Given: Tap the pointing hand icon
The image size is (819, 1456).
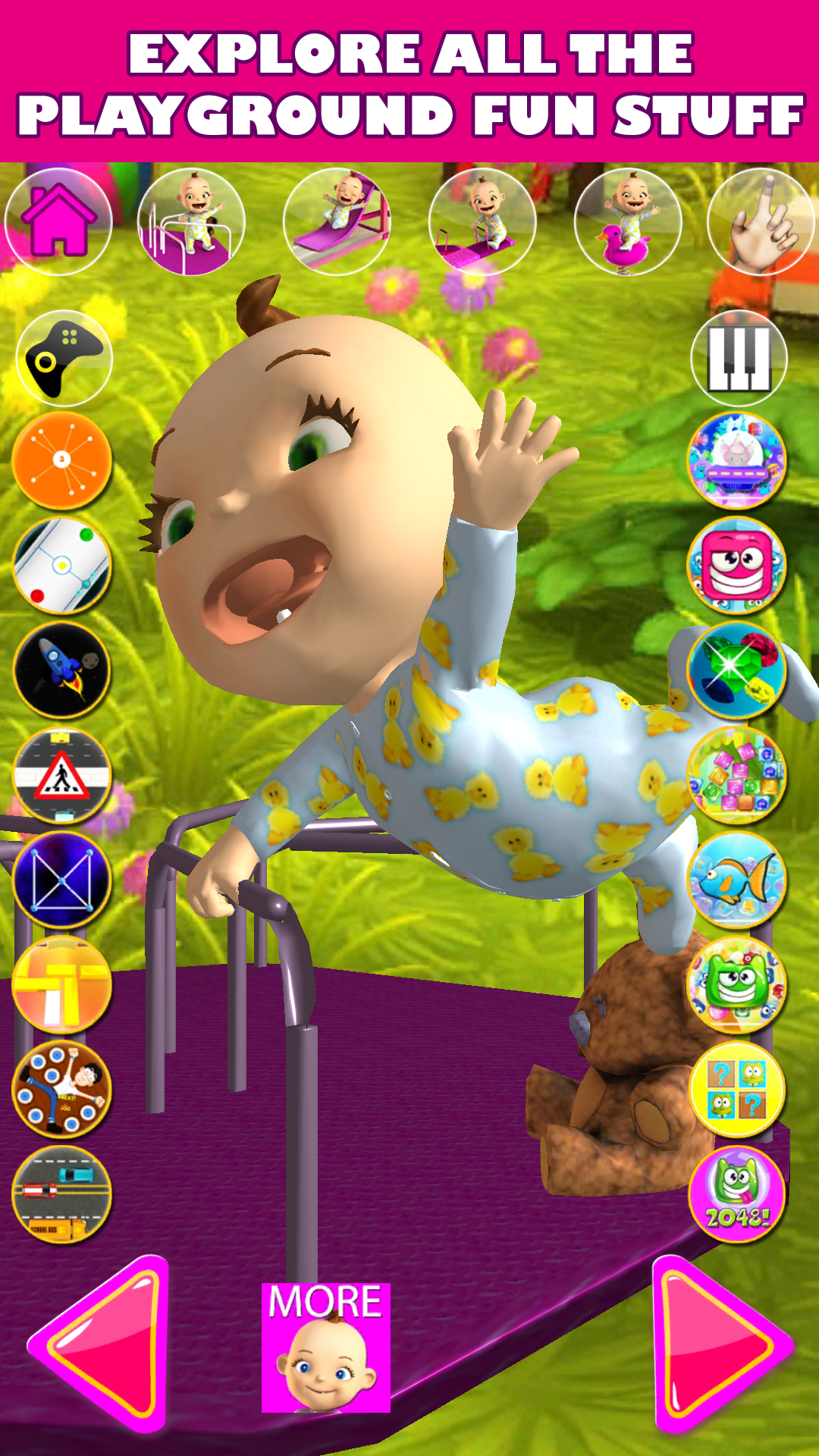Looking at the screenshot, I should [761, 221].
